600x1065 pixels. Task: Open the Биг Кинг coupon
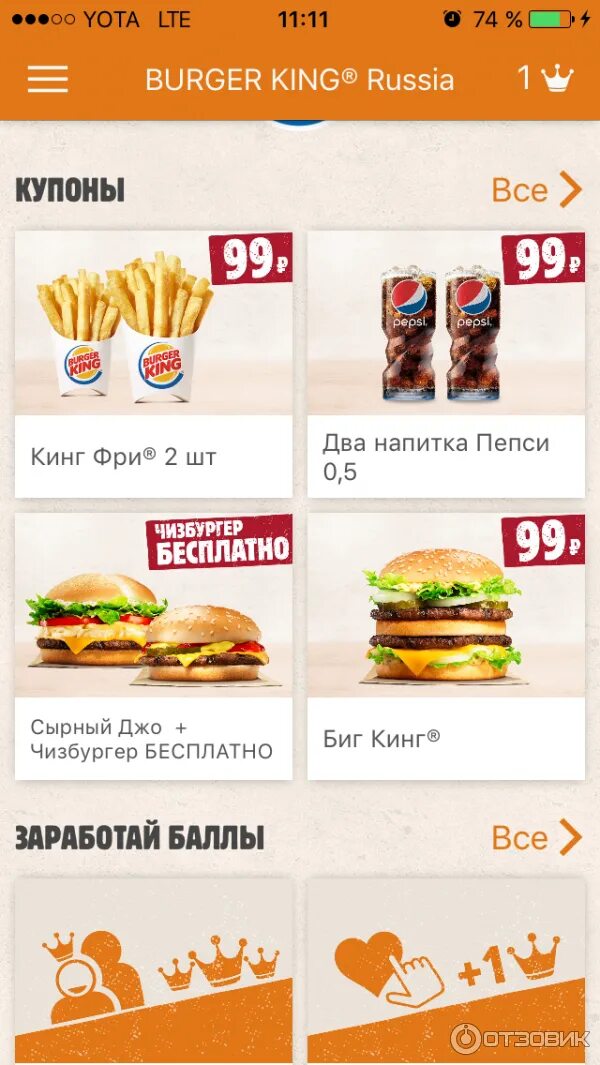point(446,647)
